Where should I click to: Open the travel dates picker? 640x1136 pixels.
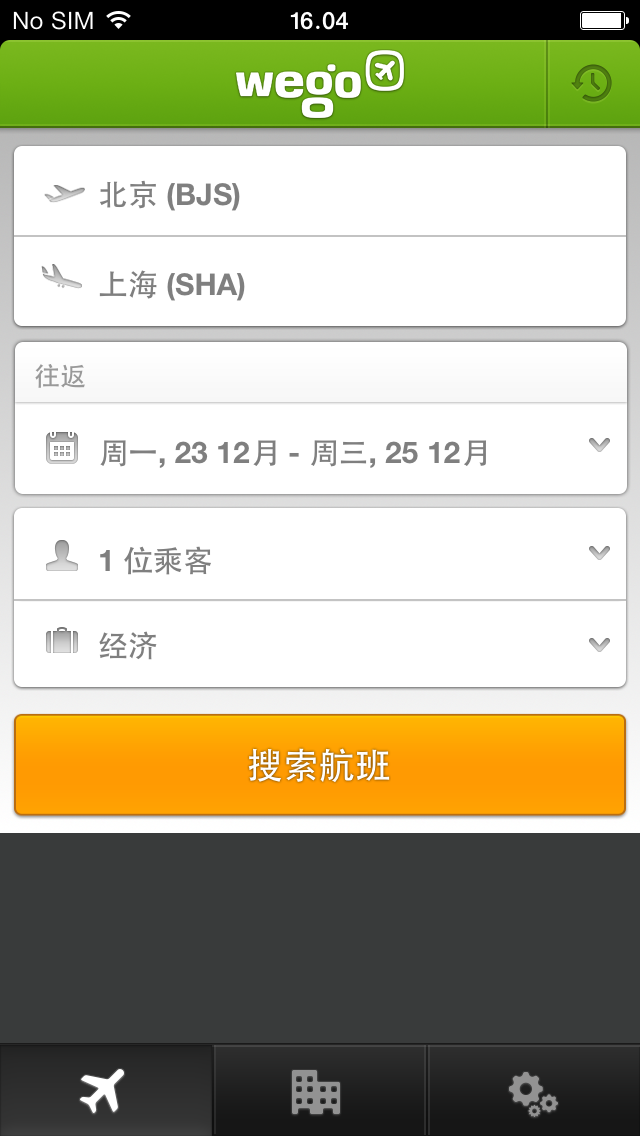(x=320, y=451)
